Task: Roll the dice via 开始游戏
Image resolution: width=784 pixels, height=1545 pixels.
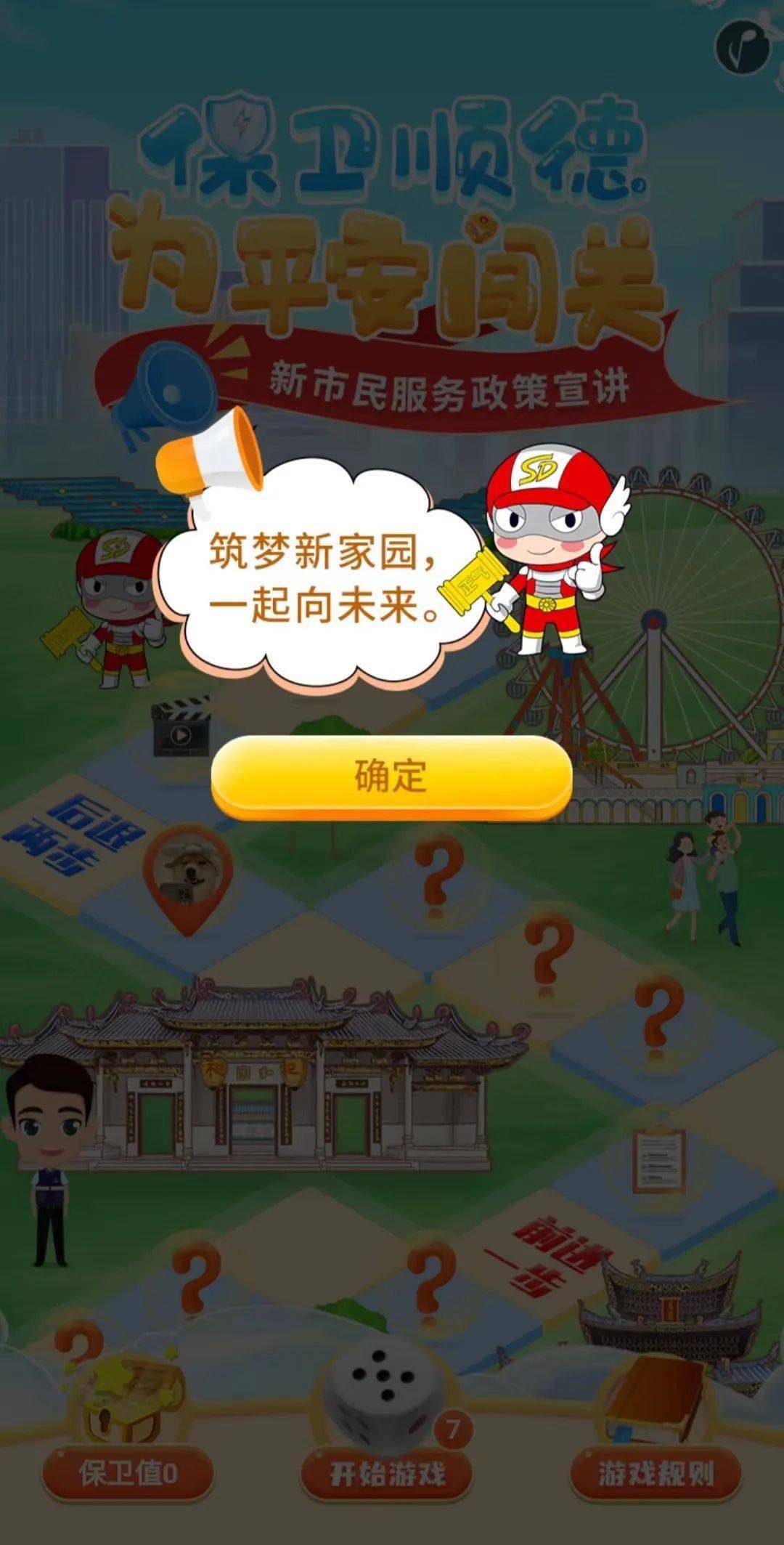Action: tap(387, 1474)
